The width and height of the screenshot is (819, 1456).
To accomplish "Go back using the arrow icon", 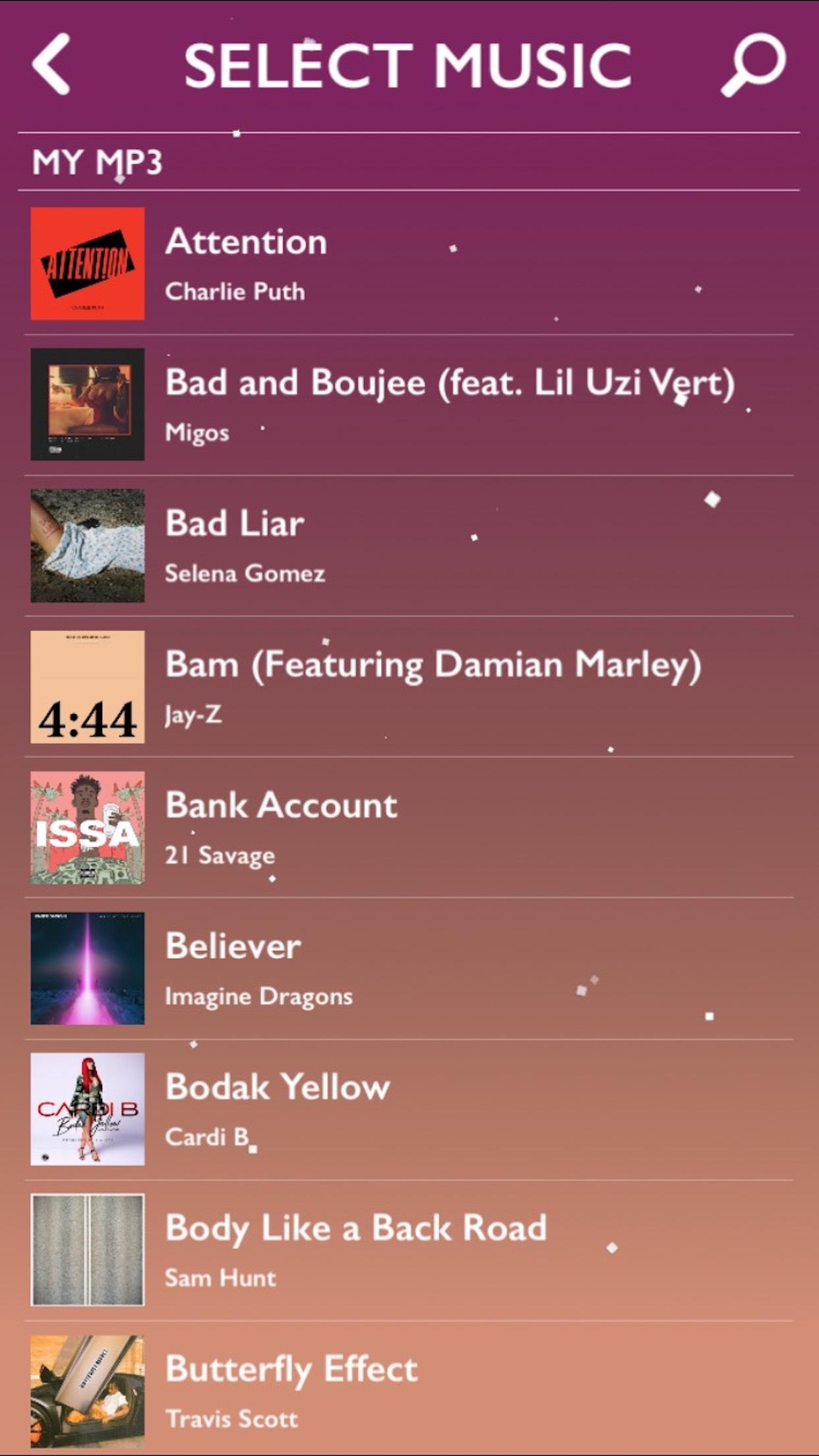I will point(51,64).
